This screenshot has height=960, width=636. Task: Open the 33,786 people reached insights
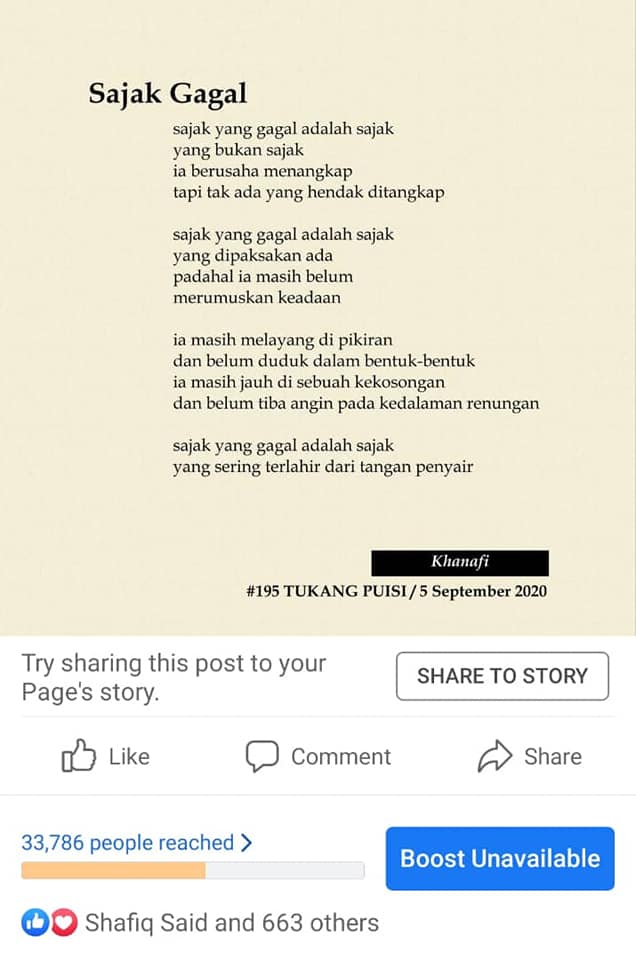click(x=137, y=842)
